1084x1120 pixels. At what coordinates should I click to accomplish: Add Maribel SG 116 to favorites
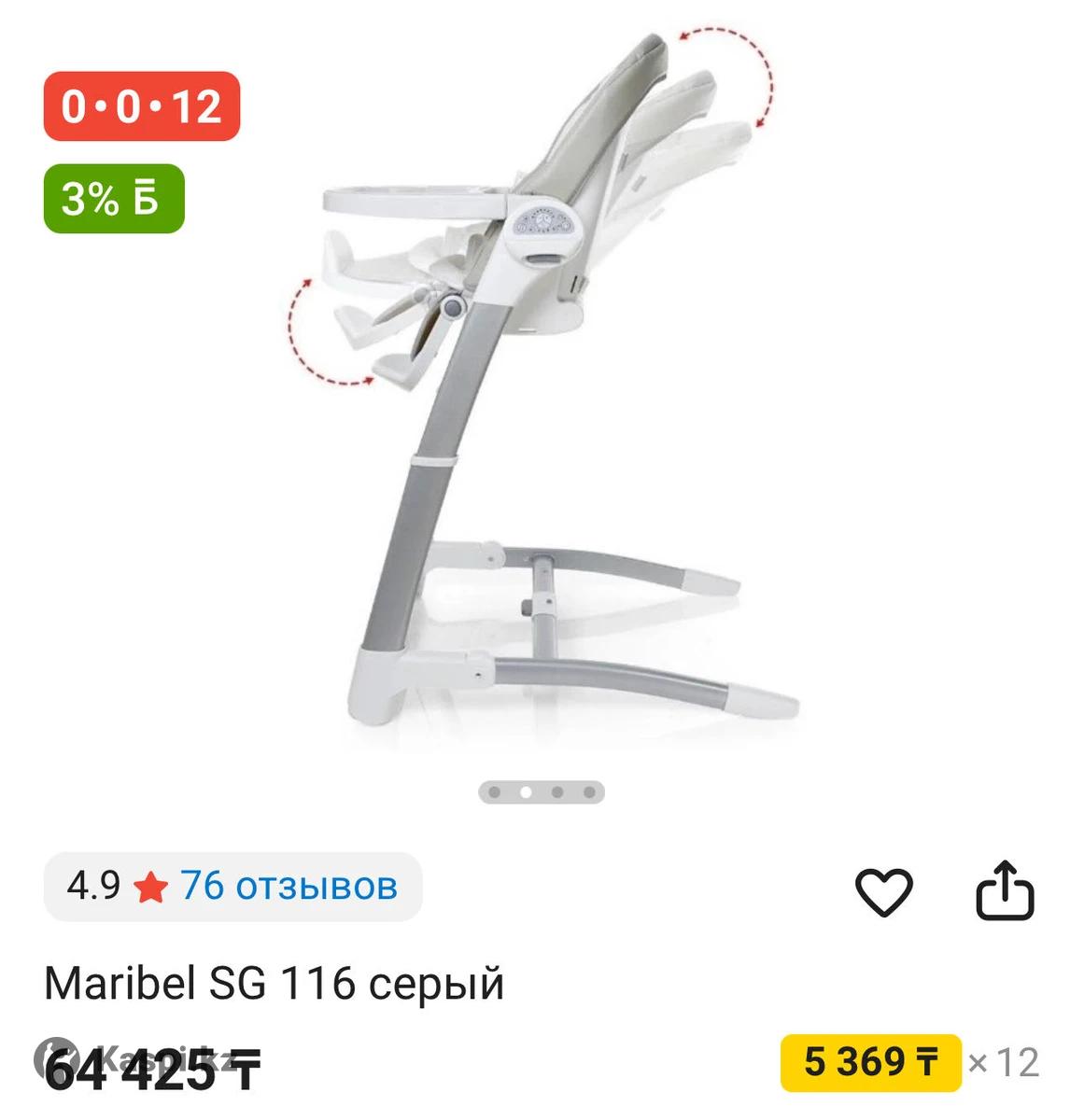click(883, 891)
